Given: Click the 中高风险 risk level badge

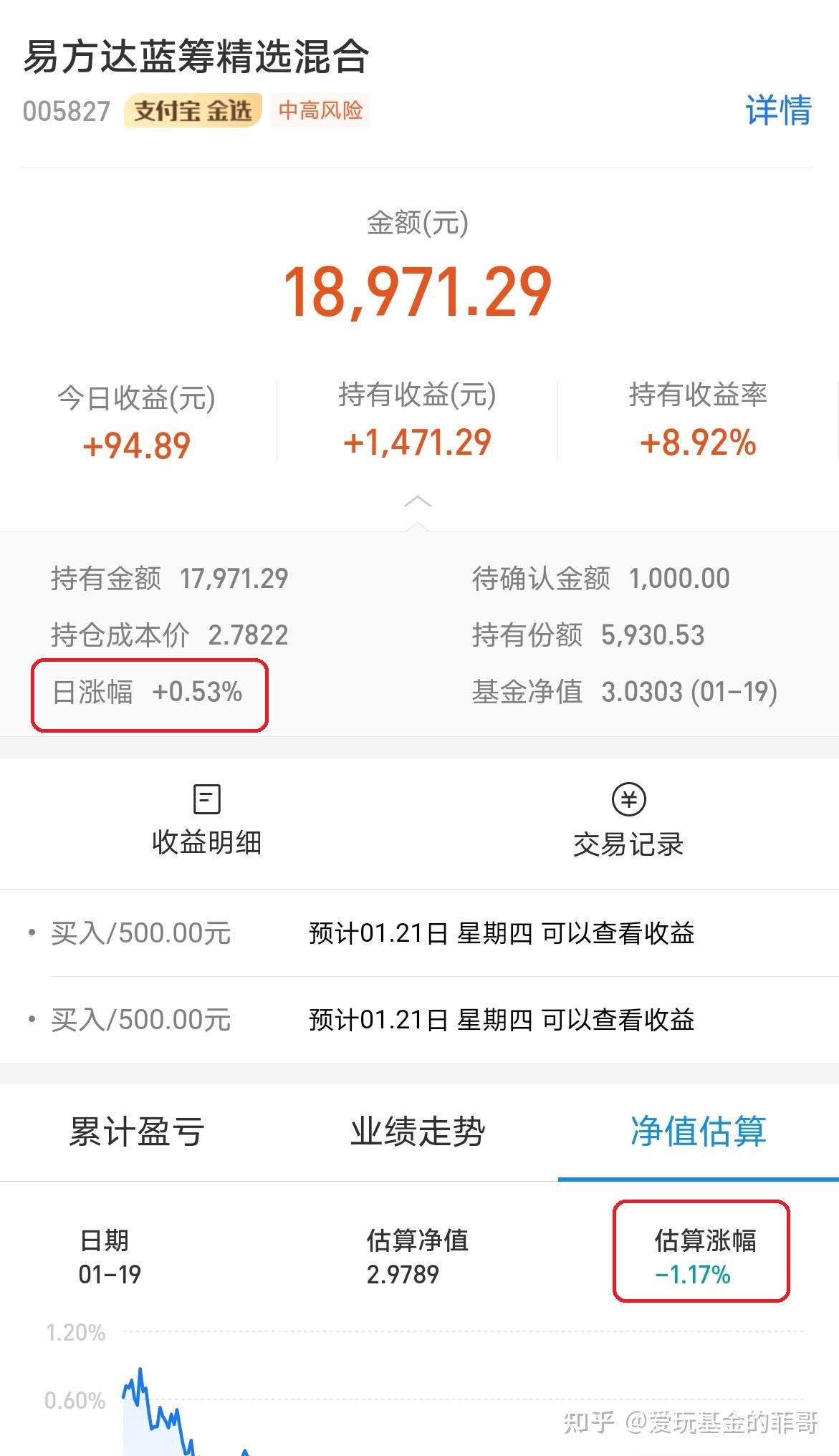Looking at the screenshot, I should (321, 111).
